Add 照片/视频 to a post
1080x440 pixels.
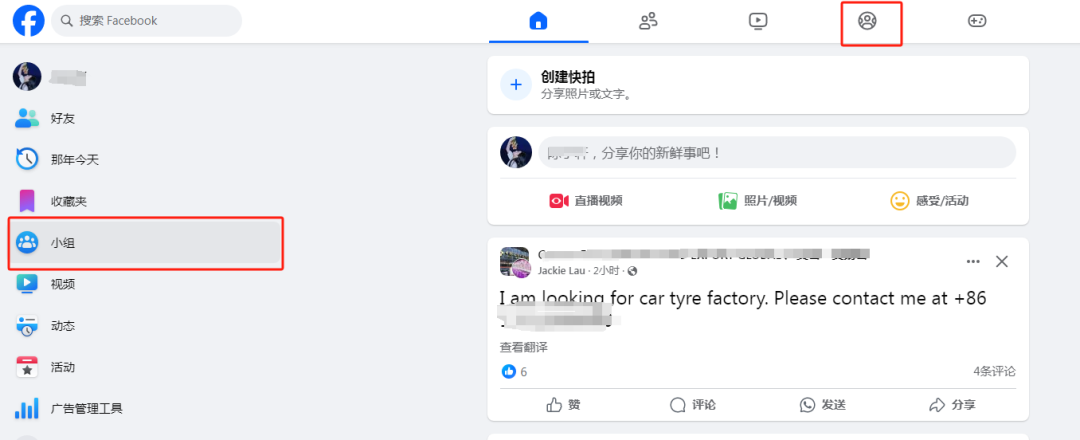pos(758,201)
